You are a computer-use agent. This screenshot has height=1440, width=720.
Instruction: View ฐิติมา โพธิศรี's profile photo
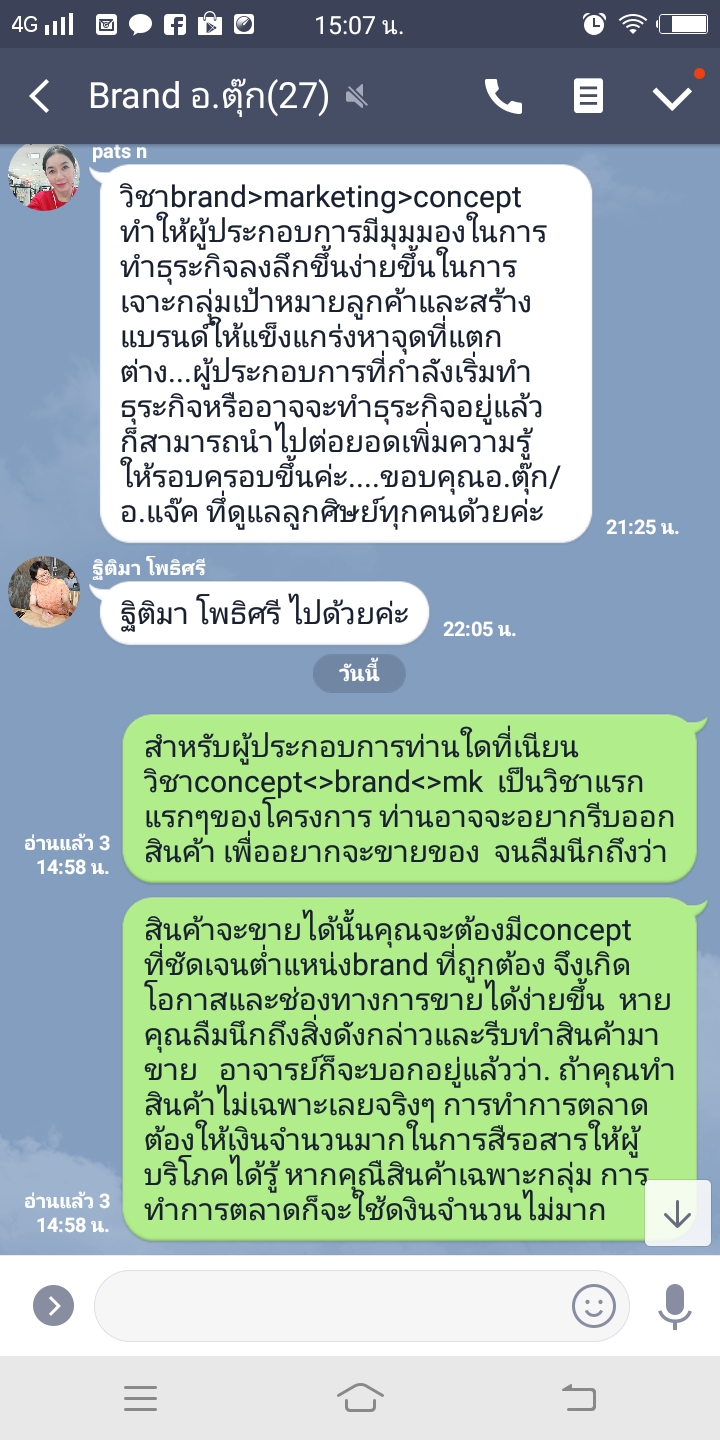coord(43,592)
